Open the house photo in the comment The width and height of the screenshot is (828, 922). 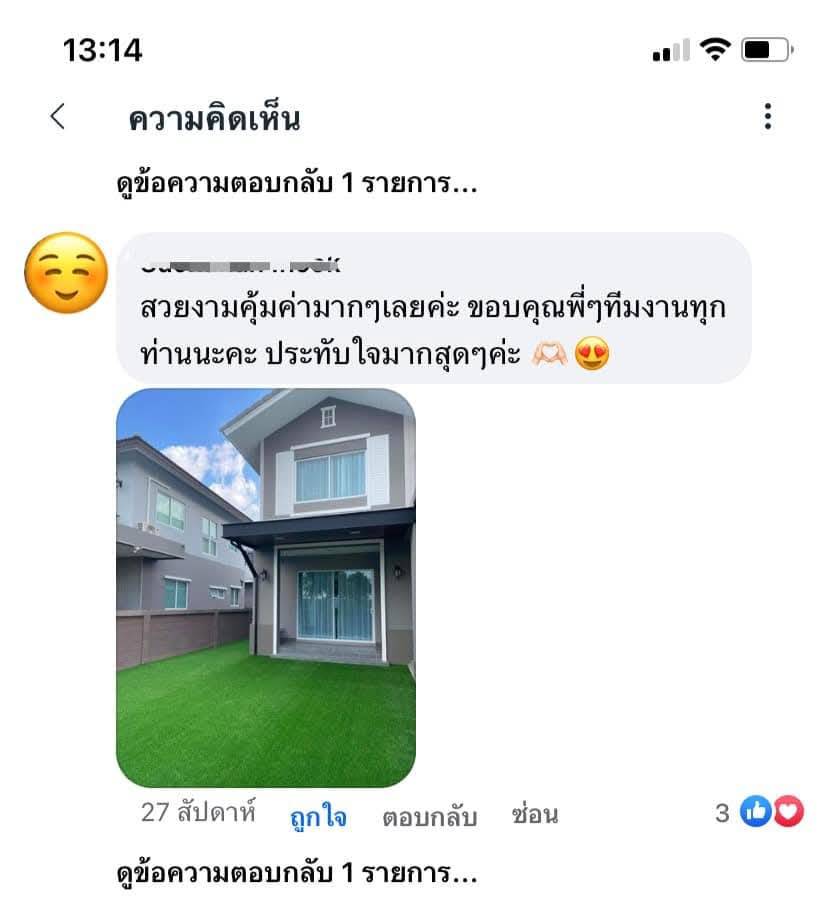coord(266,587)
